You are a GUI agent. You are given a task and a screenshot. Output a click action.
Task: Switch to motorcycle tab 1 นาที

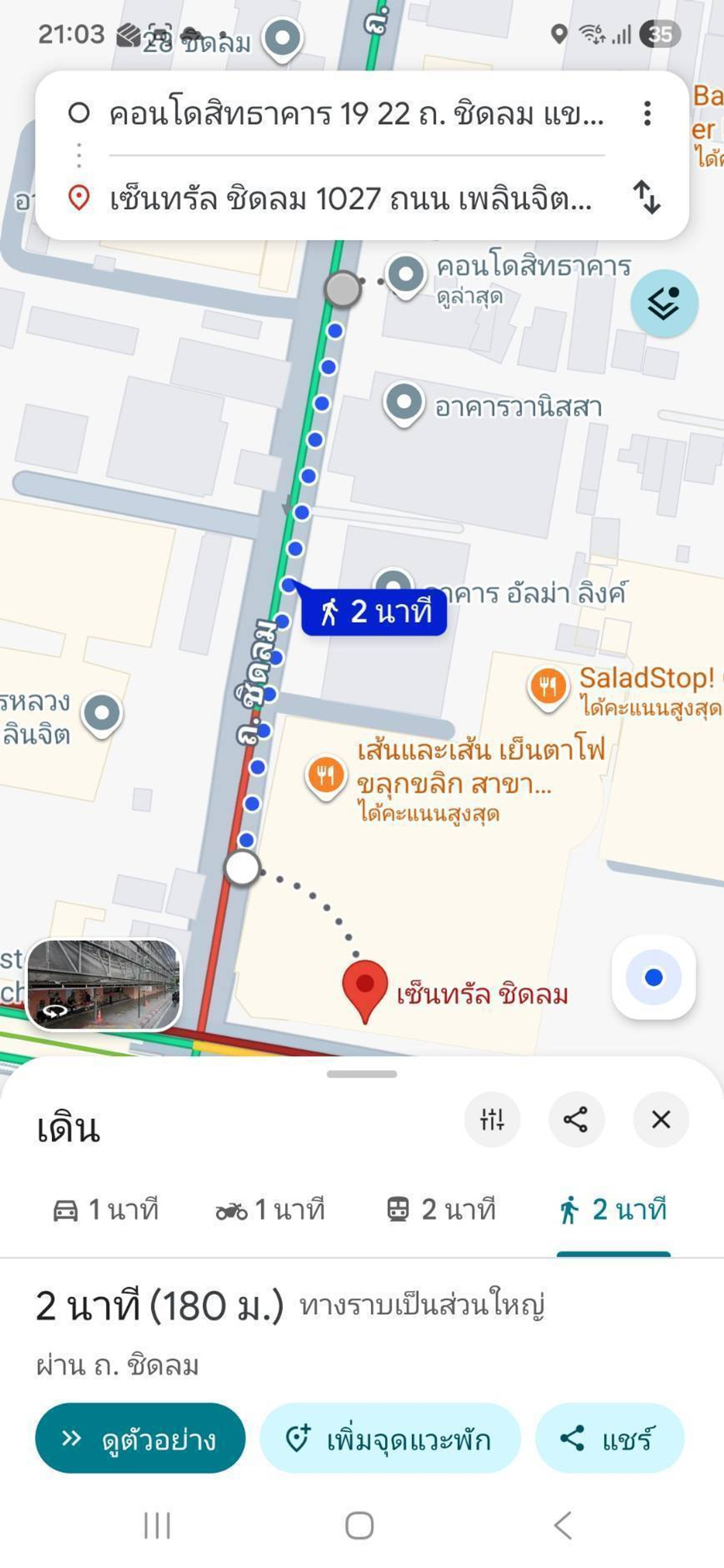[x=270, y=1210]
